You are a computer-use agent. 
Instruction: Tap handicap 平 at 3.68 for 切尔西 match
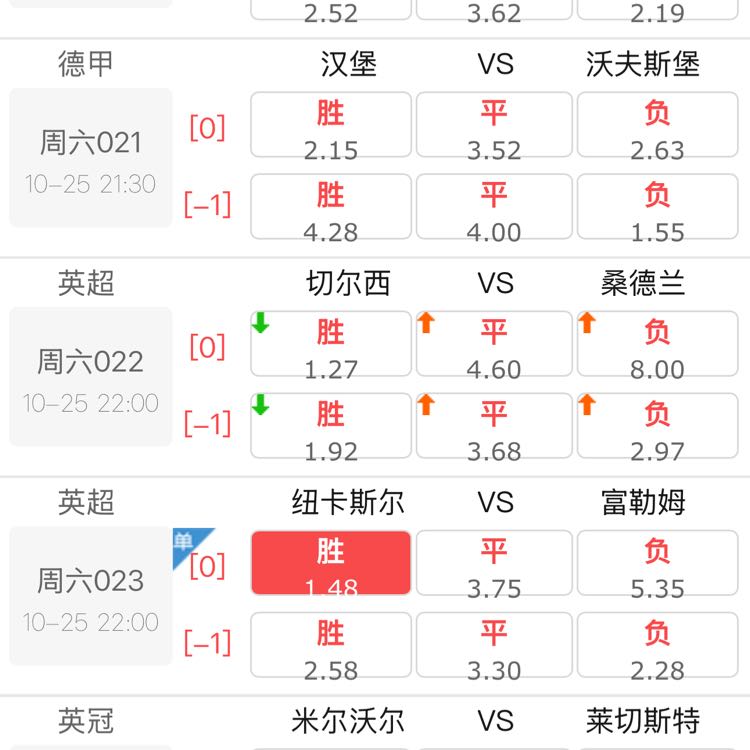(x=494, y=426)
